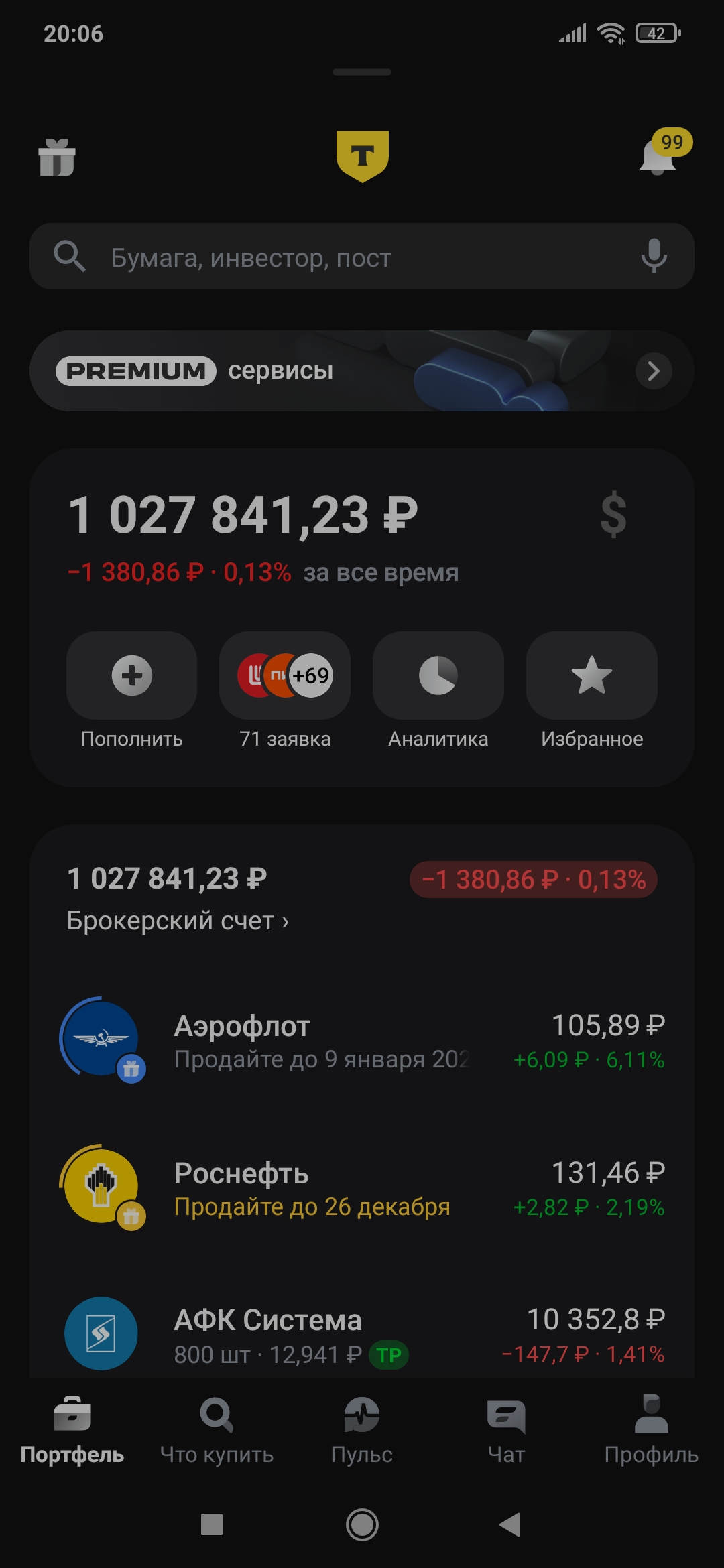Screen dimensions: 724x1568
Task: Open the Роснефть stock position
Action: 362,1189
